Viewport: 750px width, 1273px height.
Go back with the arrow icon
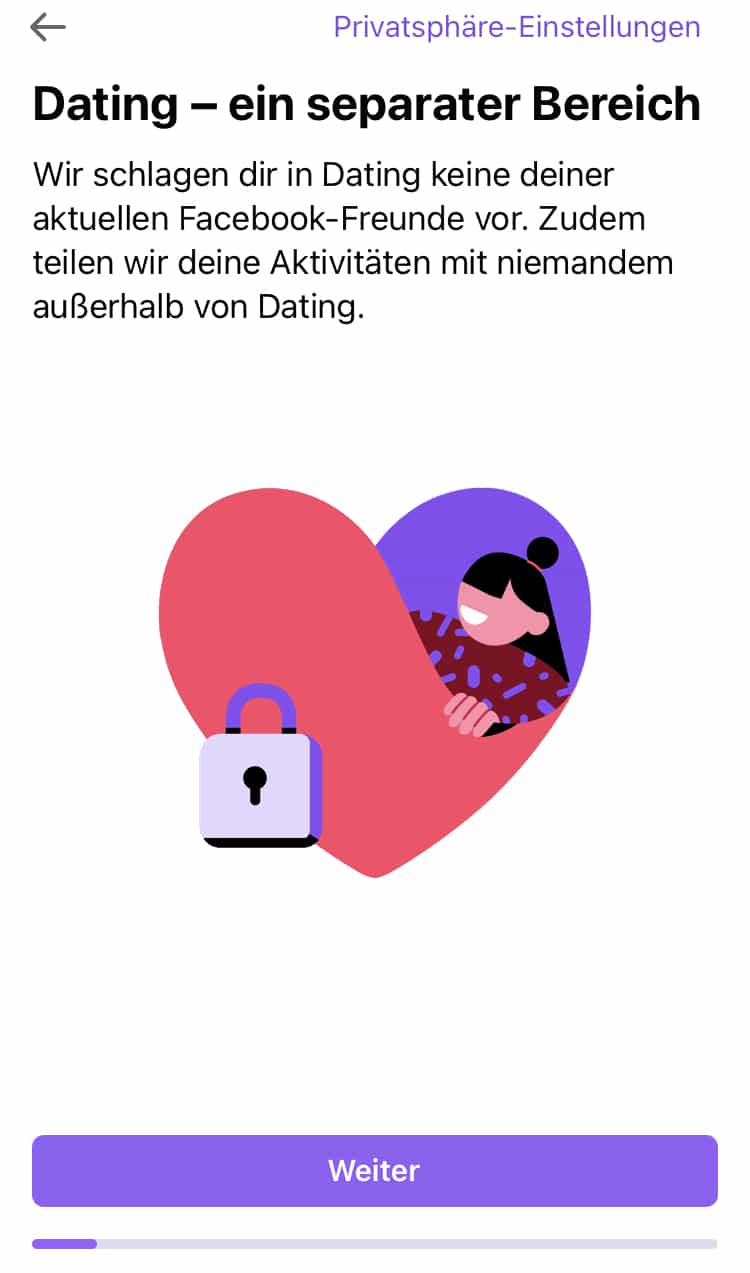[47, 27]
